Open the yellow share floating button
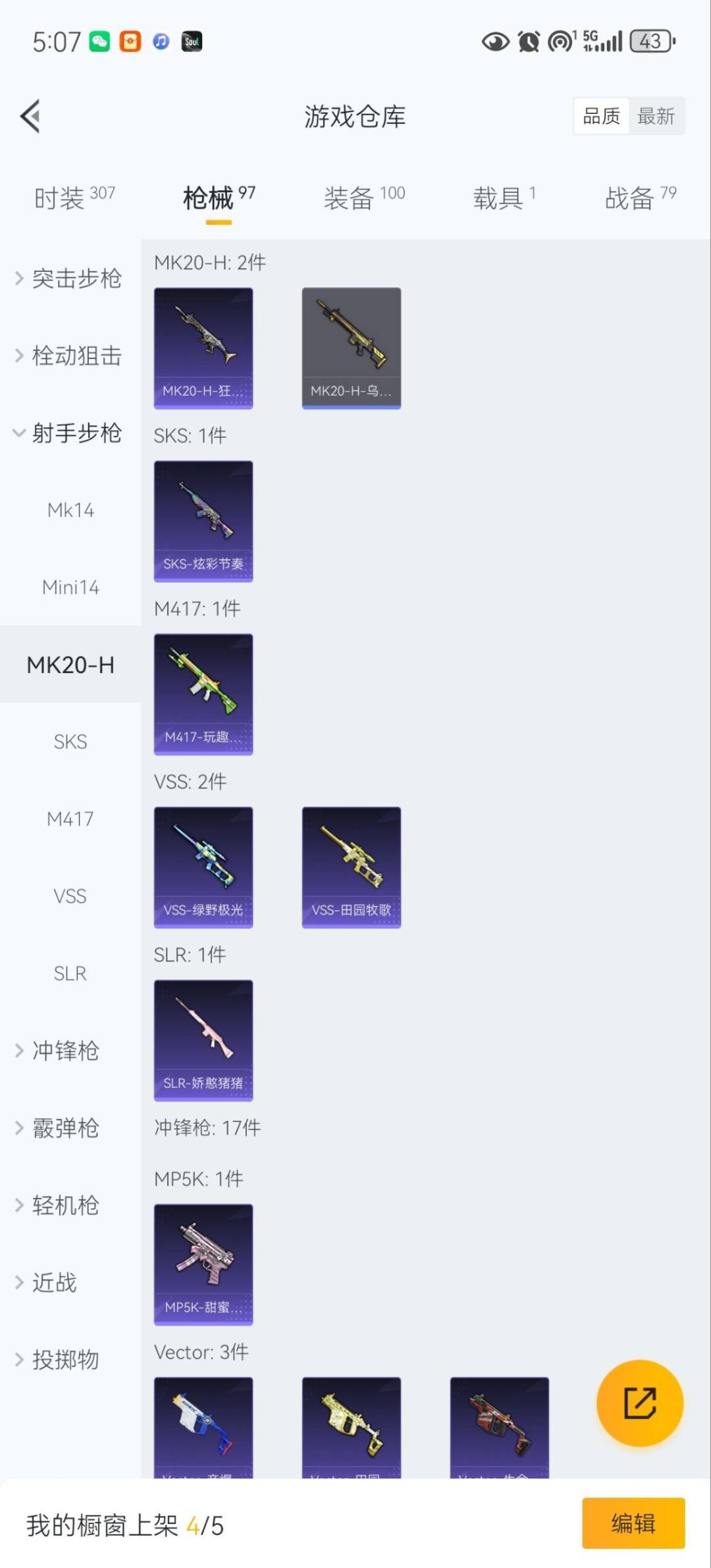The height and width of the screenshot is (1568, 711). point(640,1404)
